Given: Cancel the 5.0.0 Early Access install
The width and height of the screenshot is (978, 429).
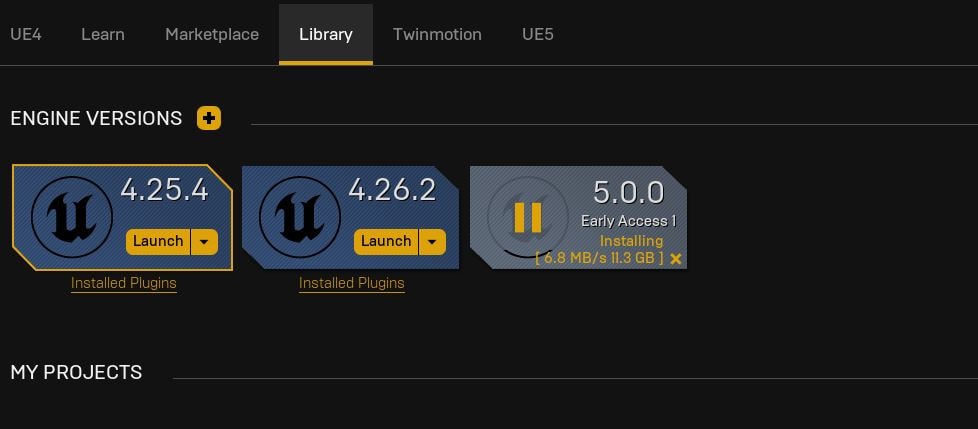Looking at the screenshot, I should 676,259.
